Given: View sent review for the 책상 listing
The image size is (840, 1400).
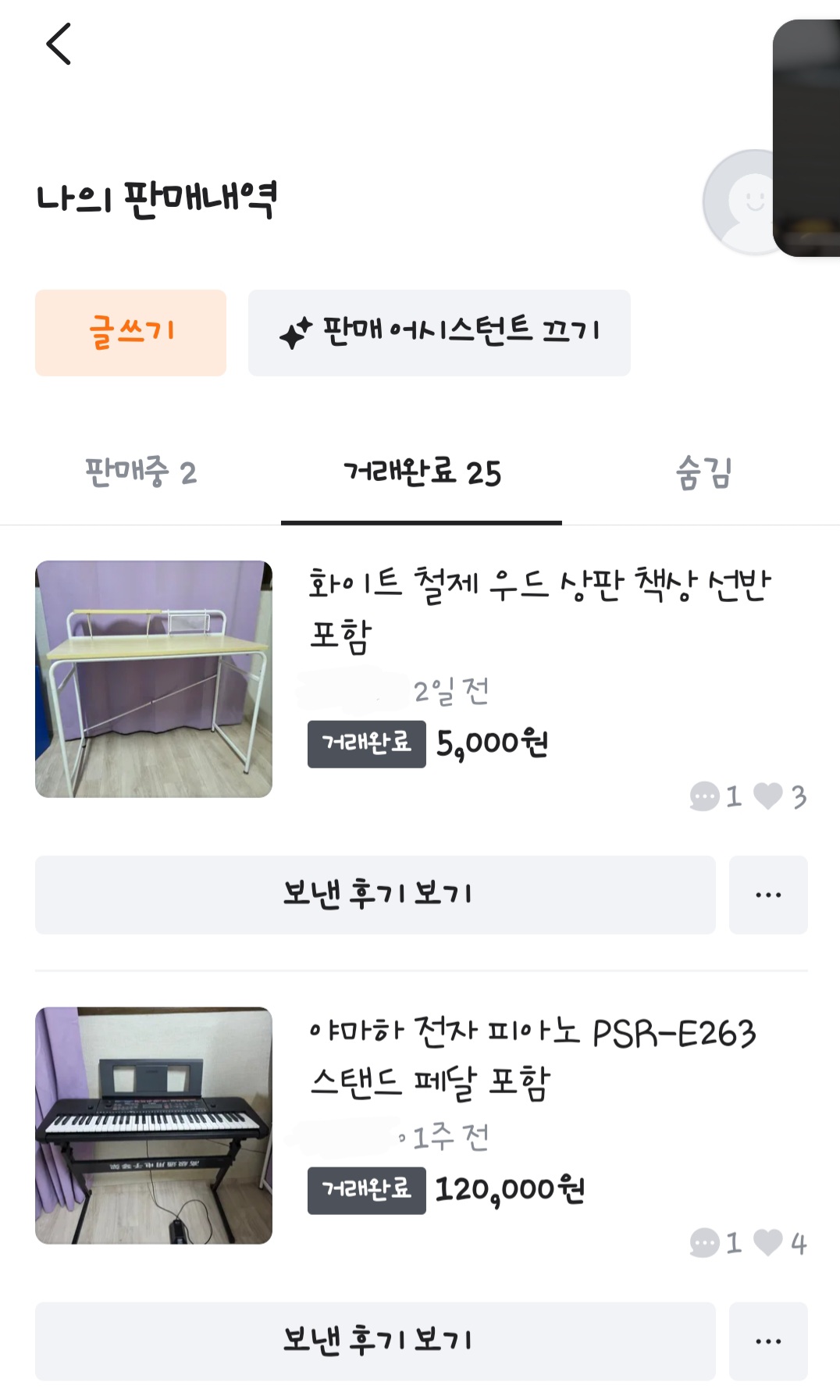Looking at the screenshot, I should pos(375,895).
